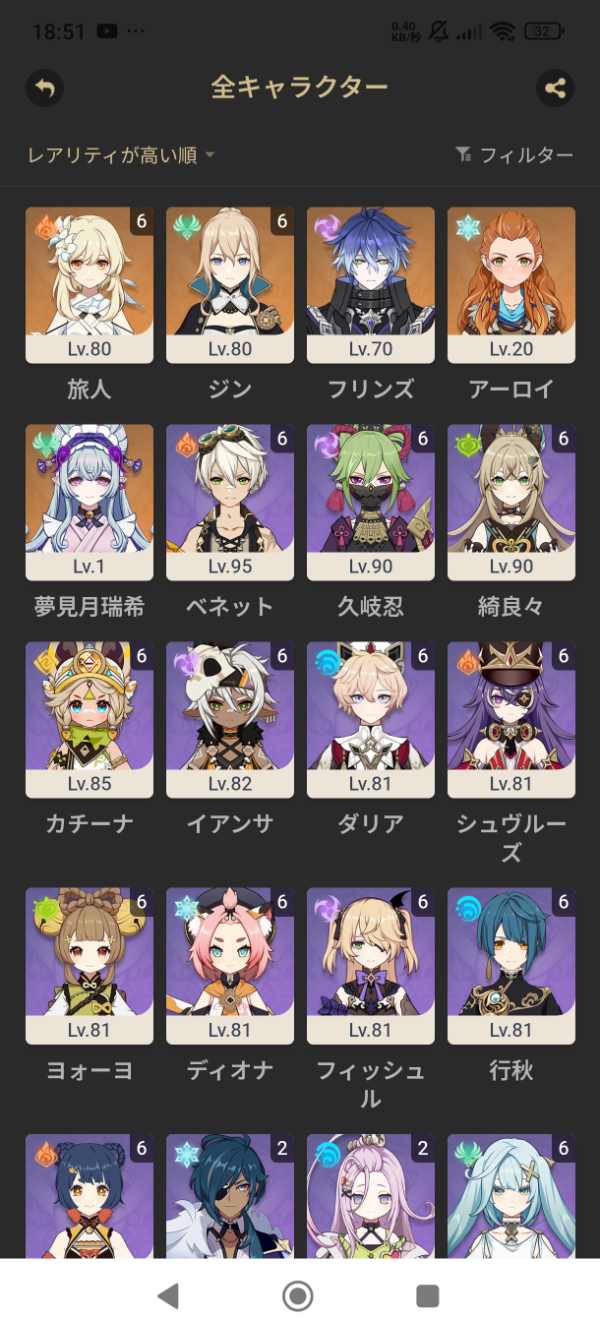View シュヴルーズ character details
600x1333 pixels.
[x=511, y=720]
